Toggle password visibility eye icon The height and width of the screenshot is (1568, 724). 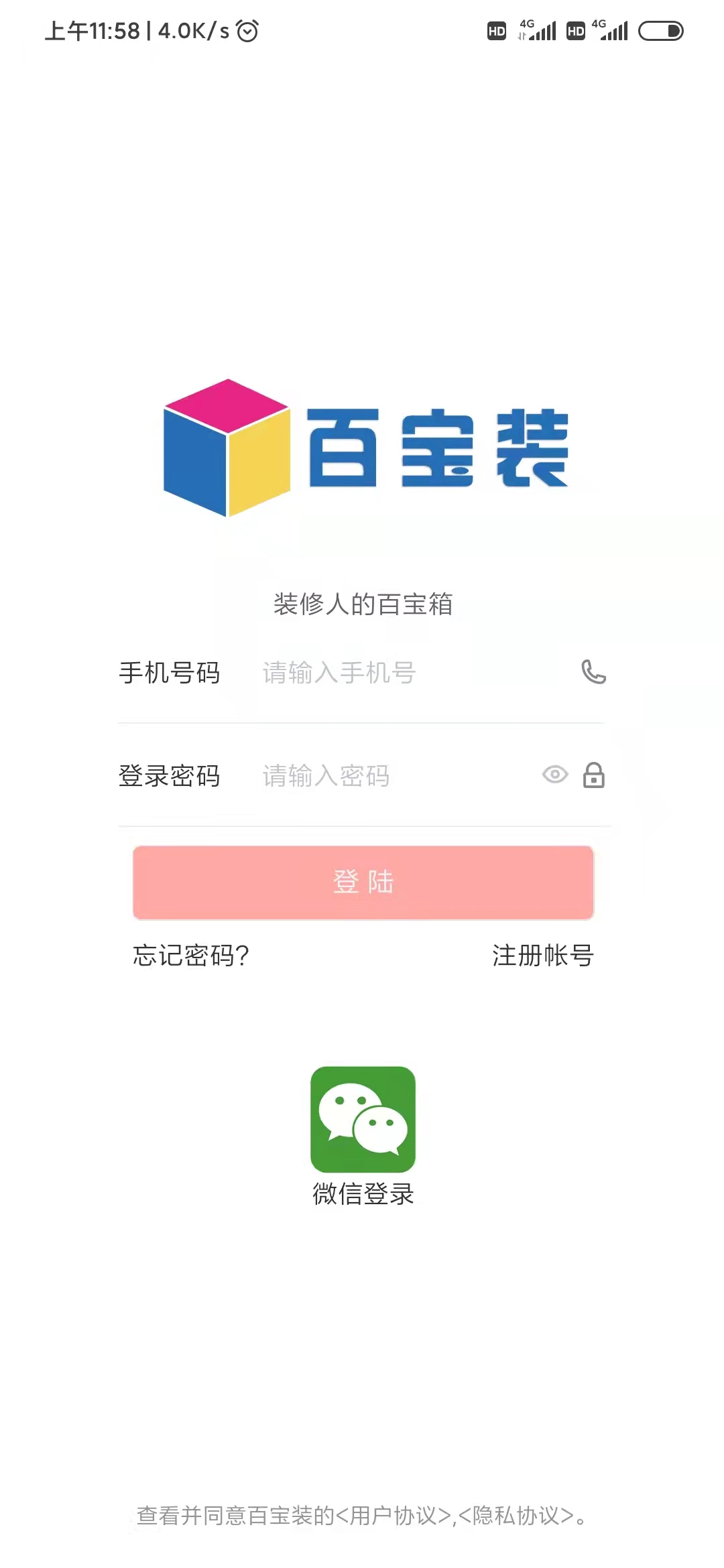pyautogui.click(x=554, y=775)
